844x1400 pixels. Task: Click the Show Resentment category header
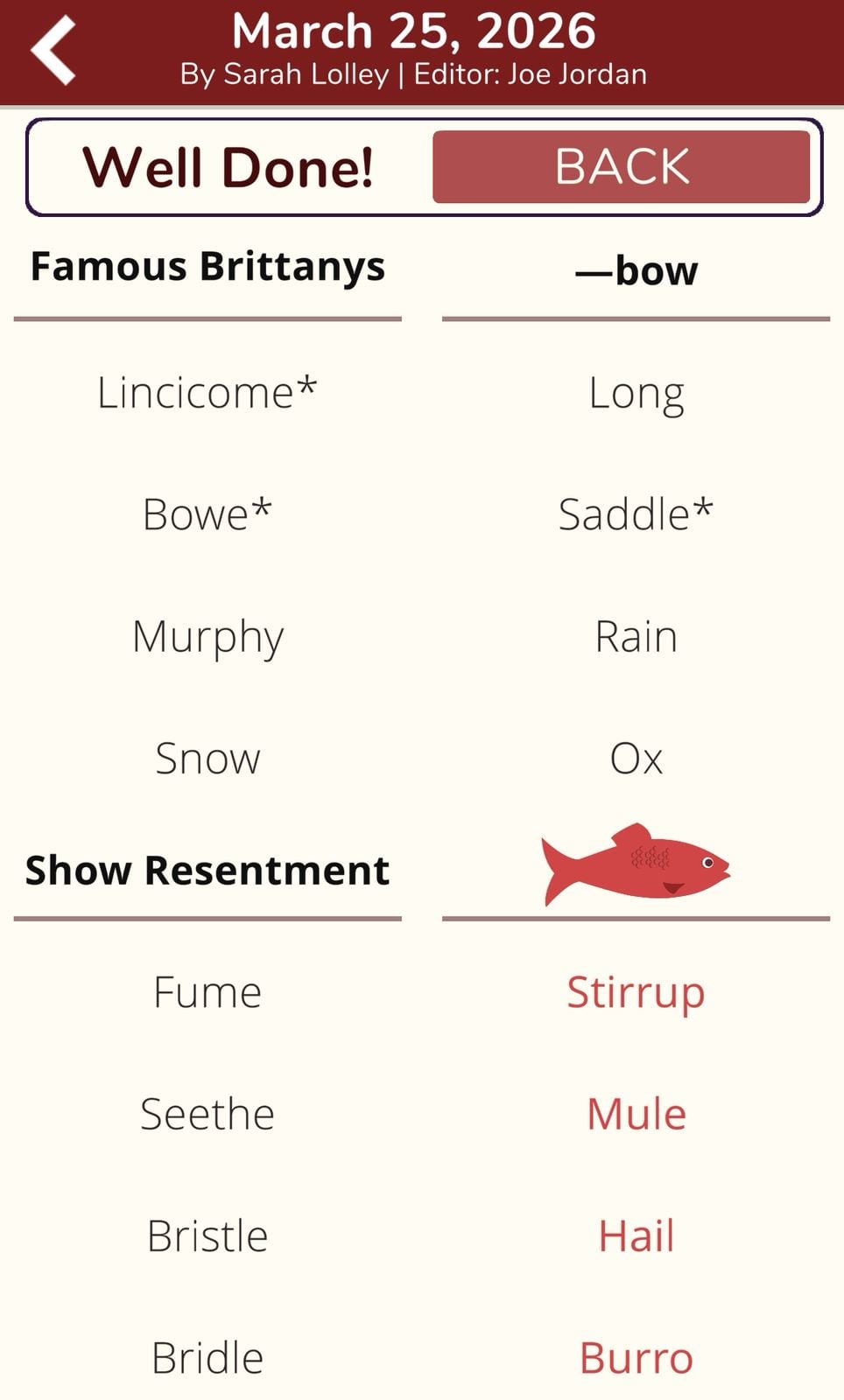point(207,871)
